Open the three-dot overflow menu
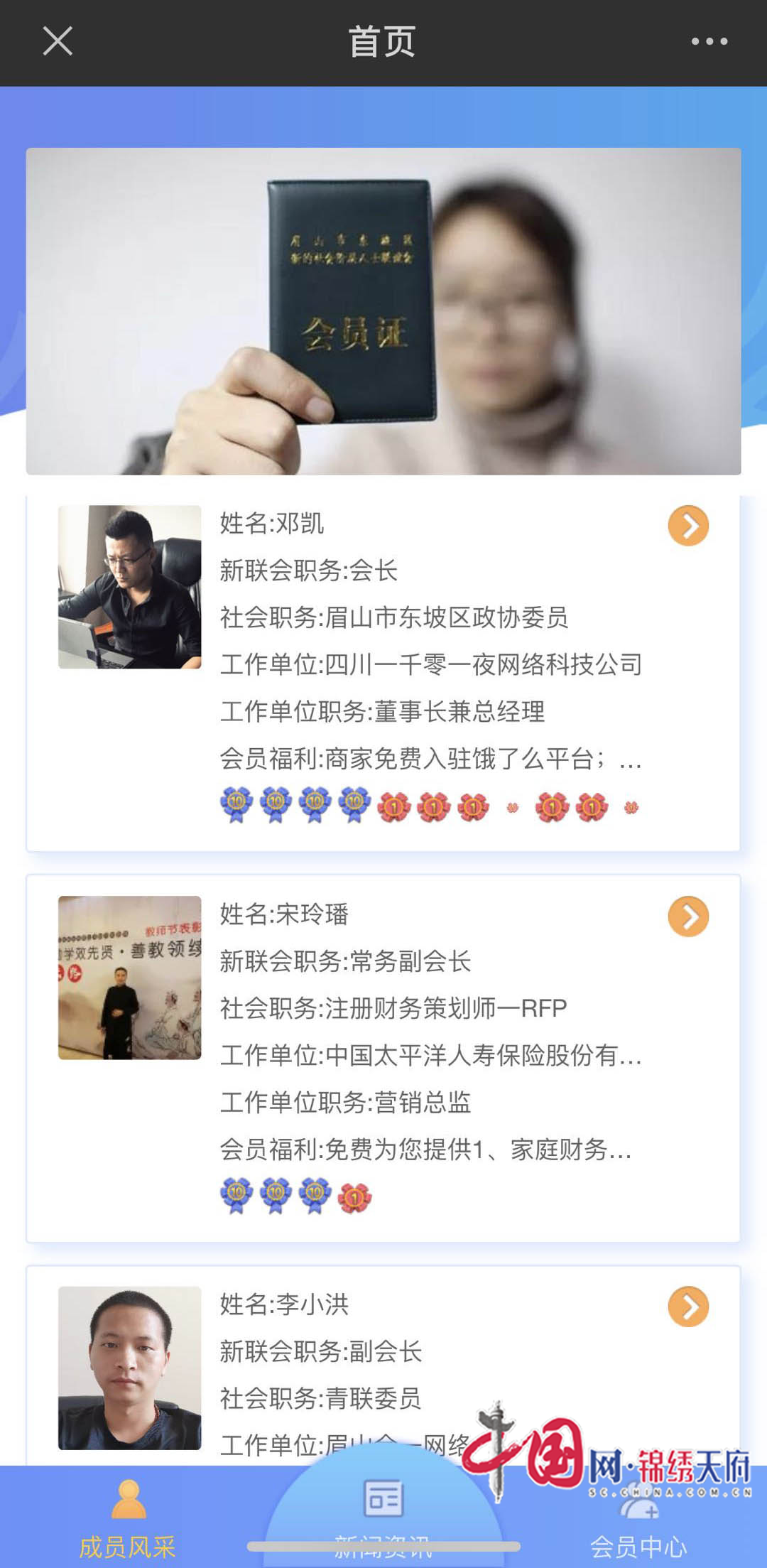 pyautogui.click(x=709, y=41)
